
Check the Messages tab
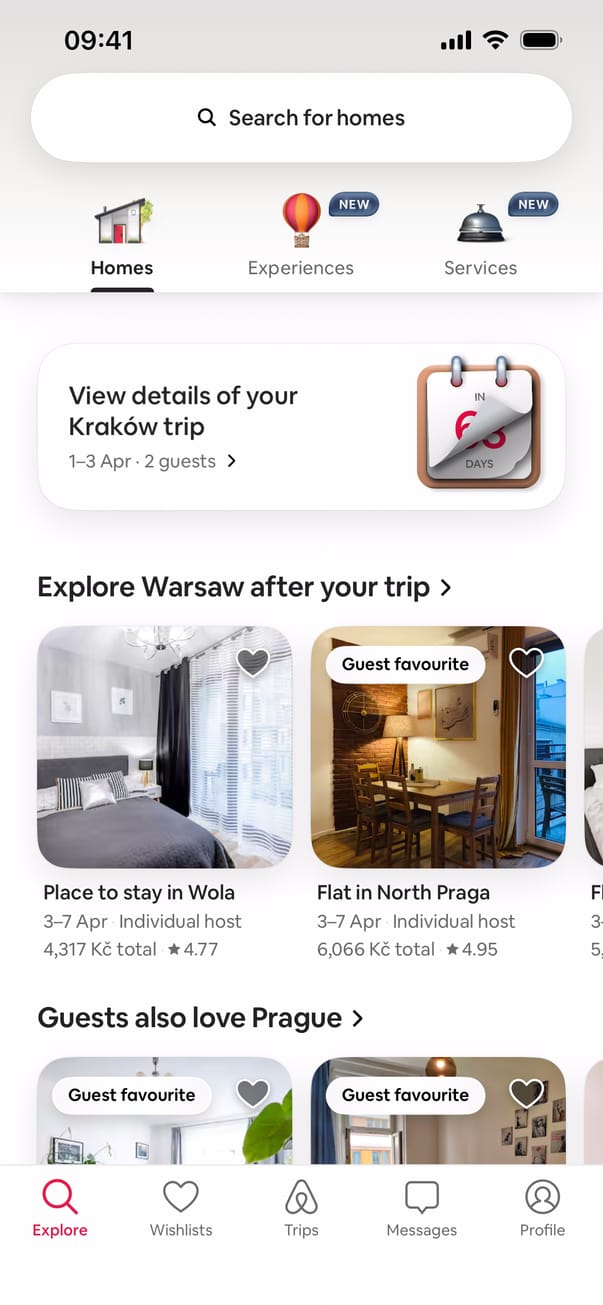pos(421,1208)
